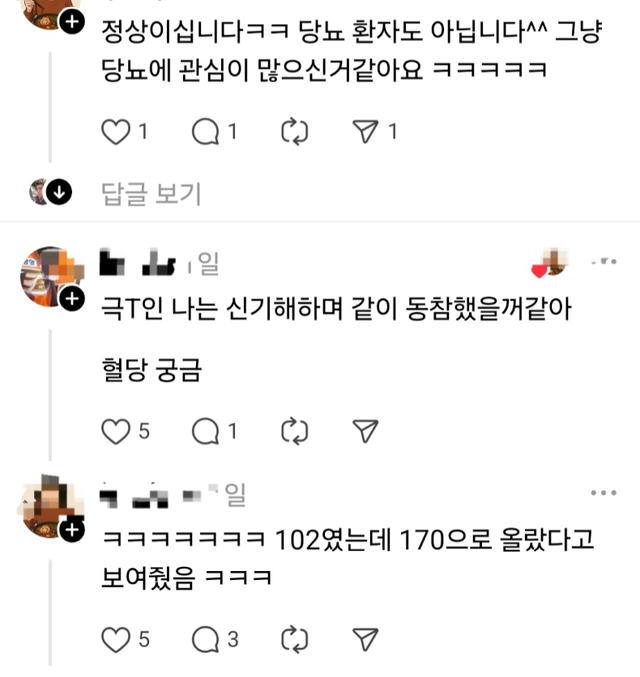Share the 당뇨 환자도 아닙니다 comment

pos(367,131)
